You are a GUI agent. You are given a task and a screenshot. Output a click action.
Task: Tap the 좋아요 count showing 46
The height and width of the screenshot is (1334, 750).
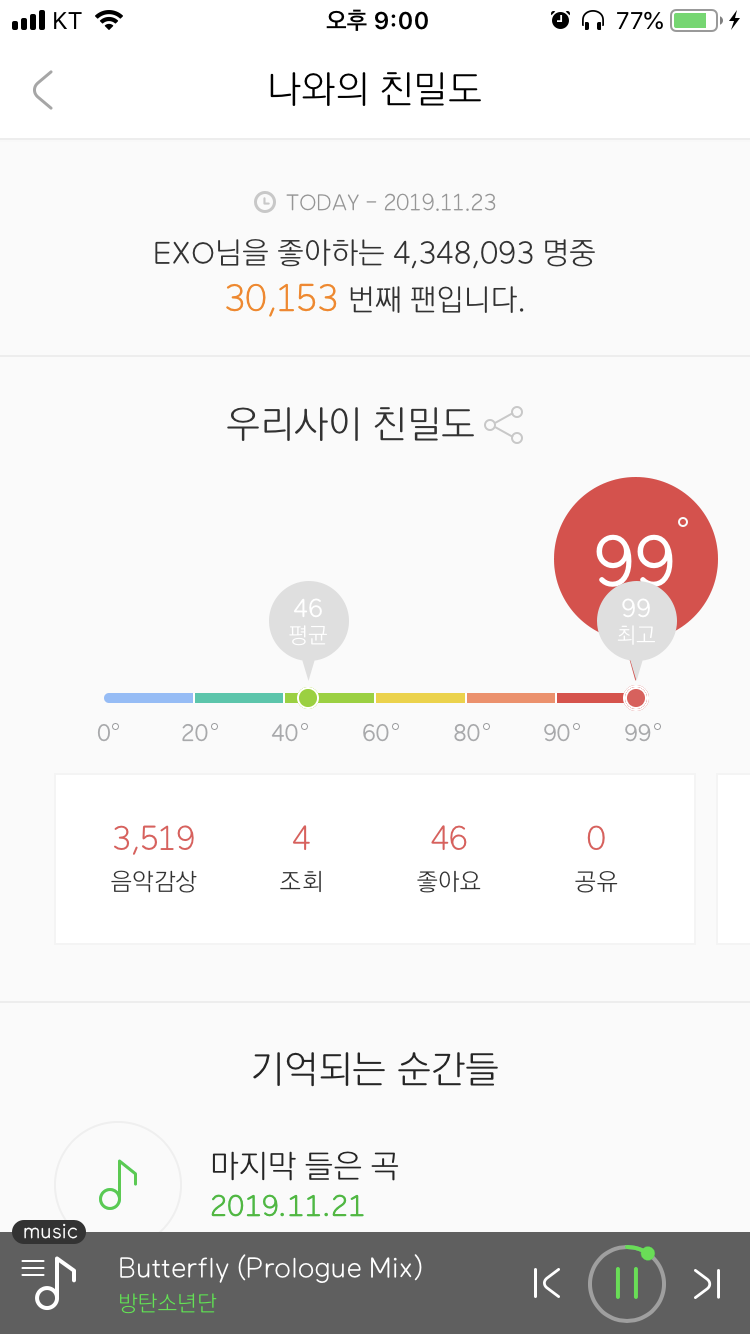(448, 858)
